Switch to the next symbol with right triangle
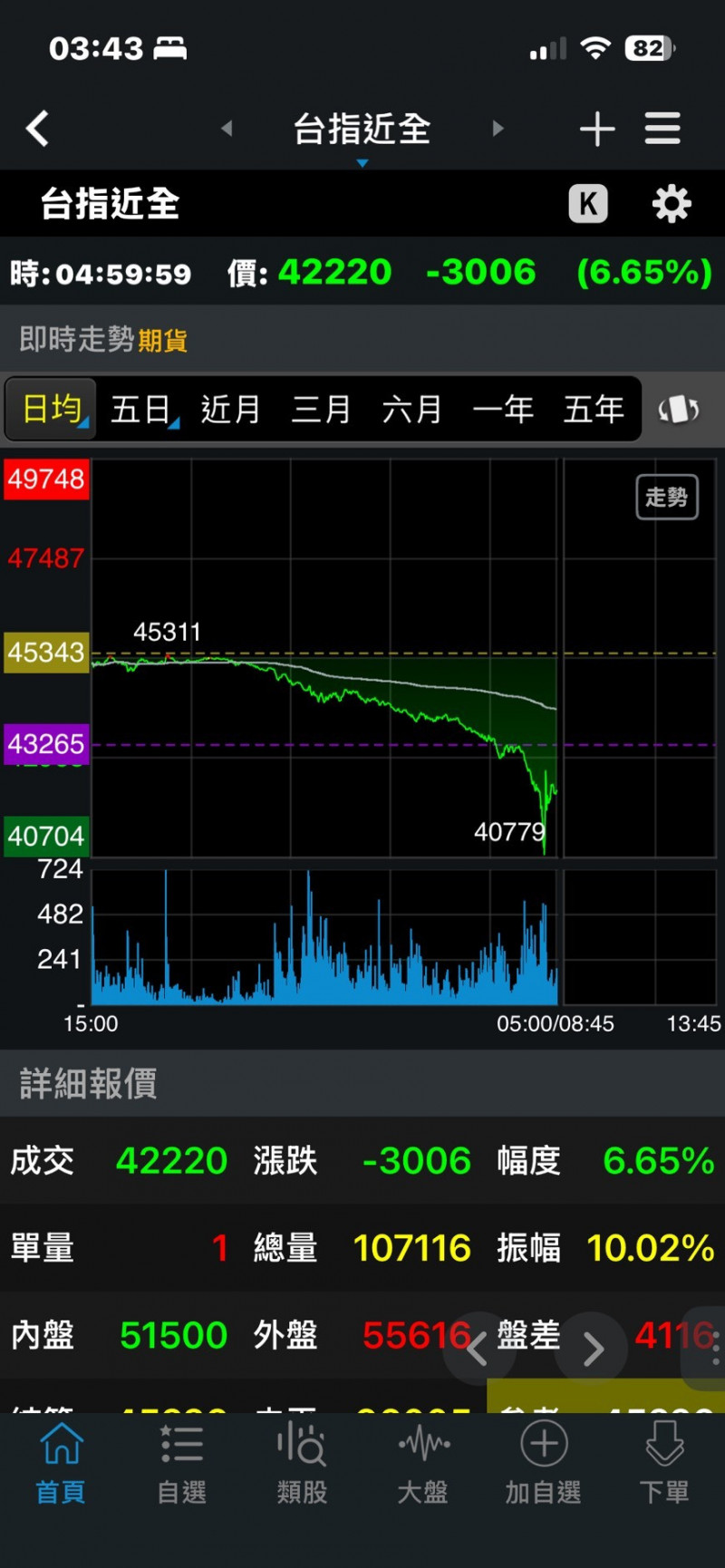The width and height of the screenshot is (725, 1568). 498,129
